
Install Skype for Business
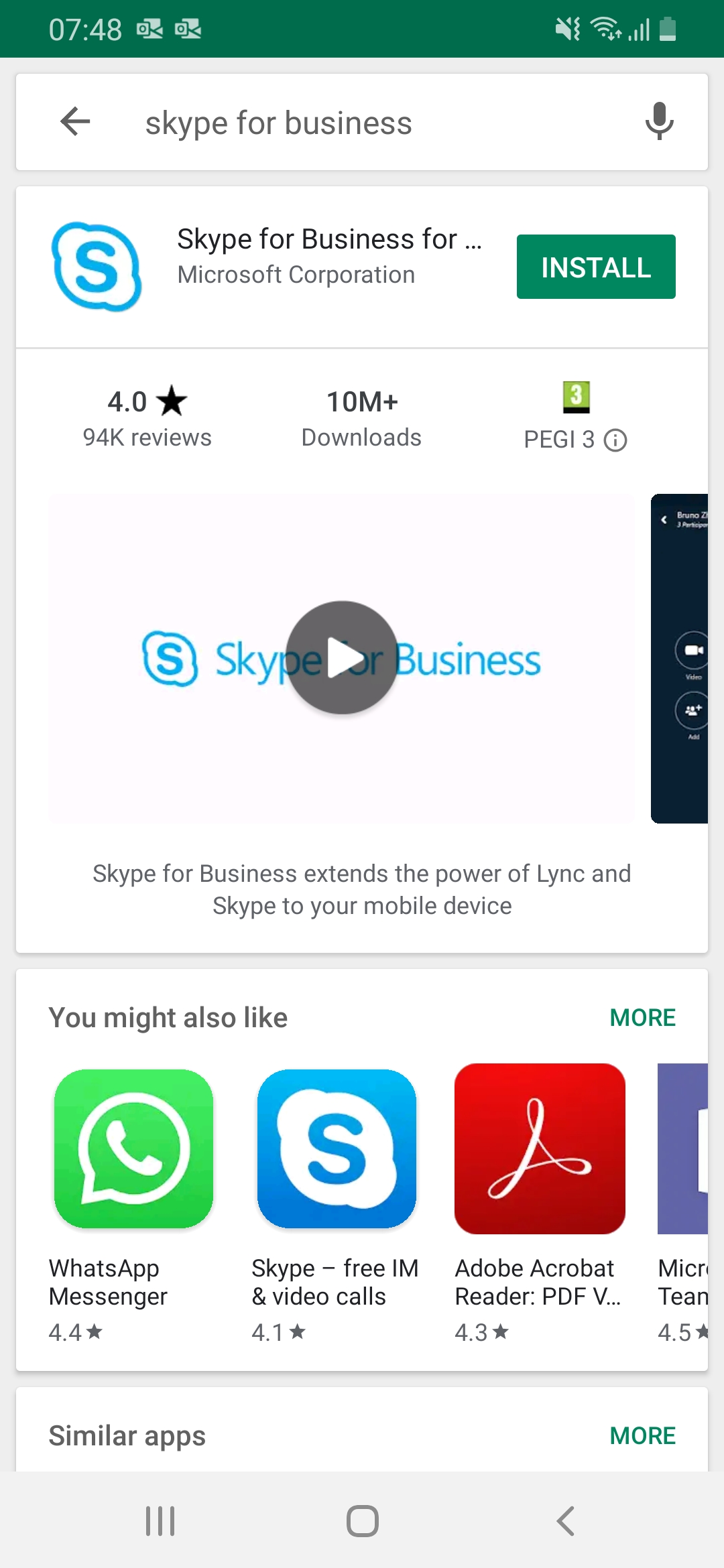point(595,267)
